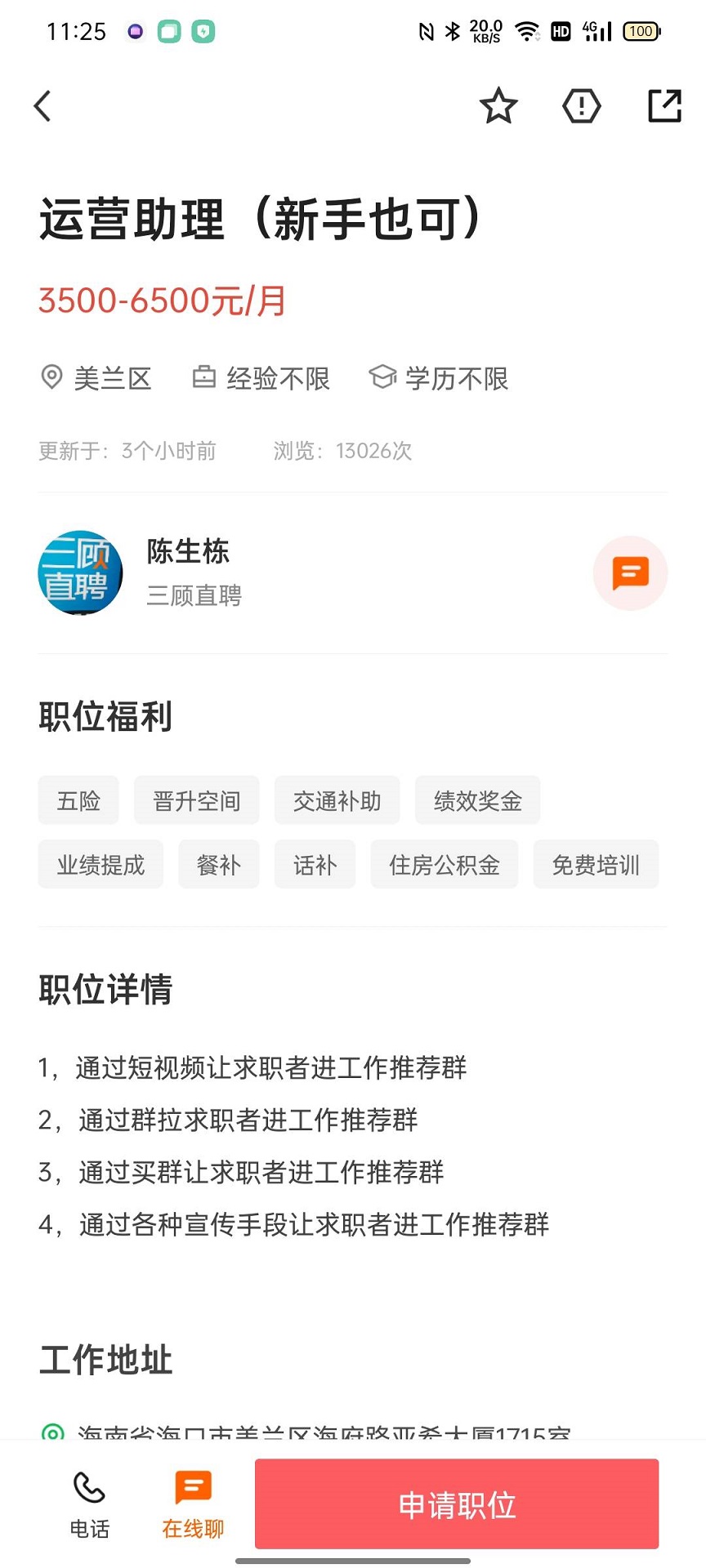This screenshot has width=706, height=1568.
Task: Open the share icon at top right
Action: [x=664, y=105]
